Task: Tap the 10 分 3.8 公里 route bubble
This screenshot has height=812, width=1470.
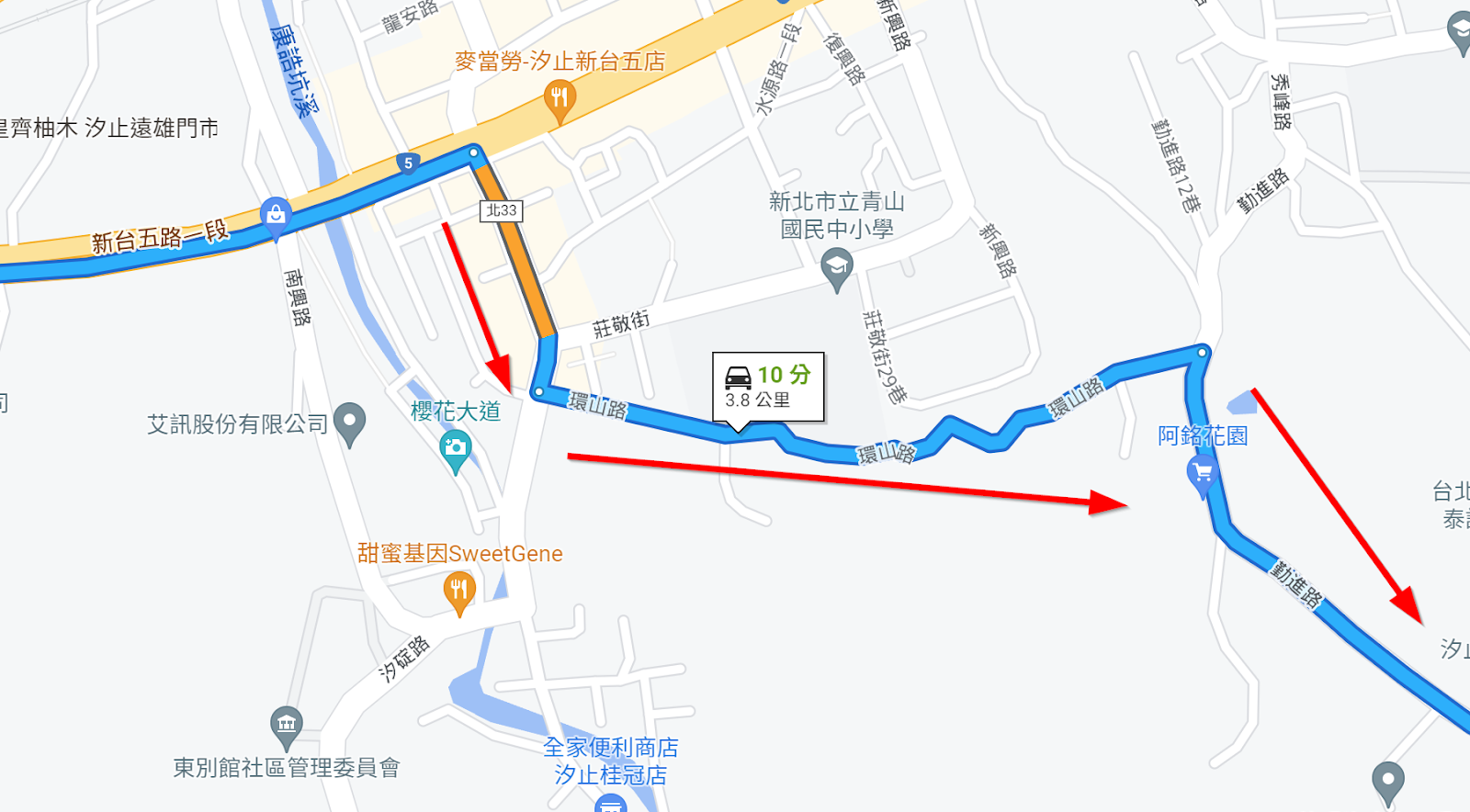Action: click(768, 387)
